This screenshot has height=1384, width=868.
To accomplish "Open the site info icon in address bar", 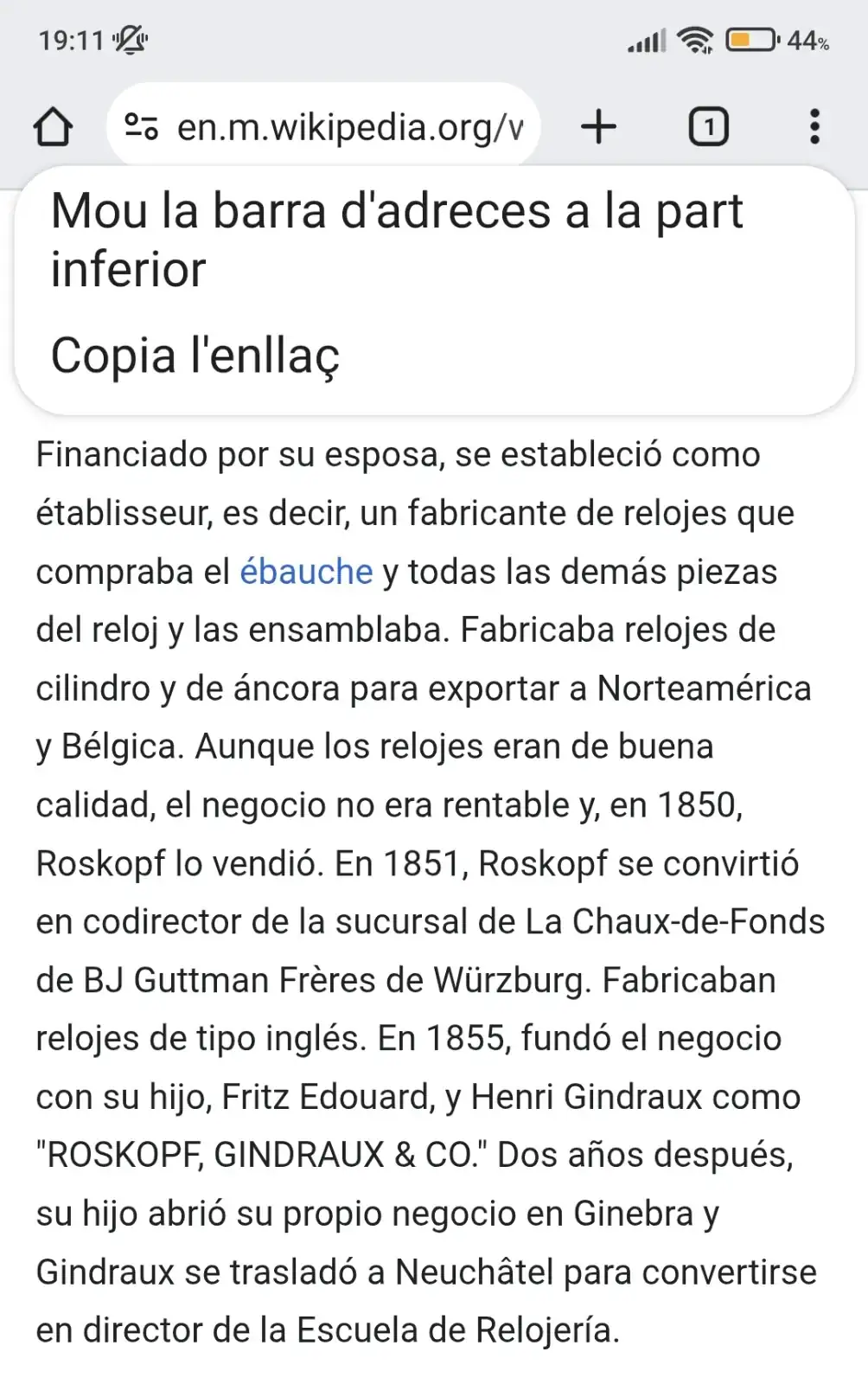I will pos(142,127).
